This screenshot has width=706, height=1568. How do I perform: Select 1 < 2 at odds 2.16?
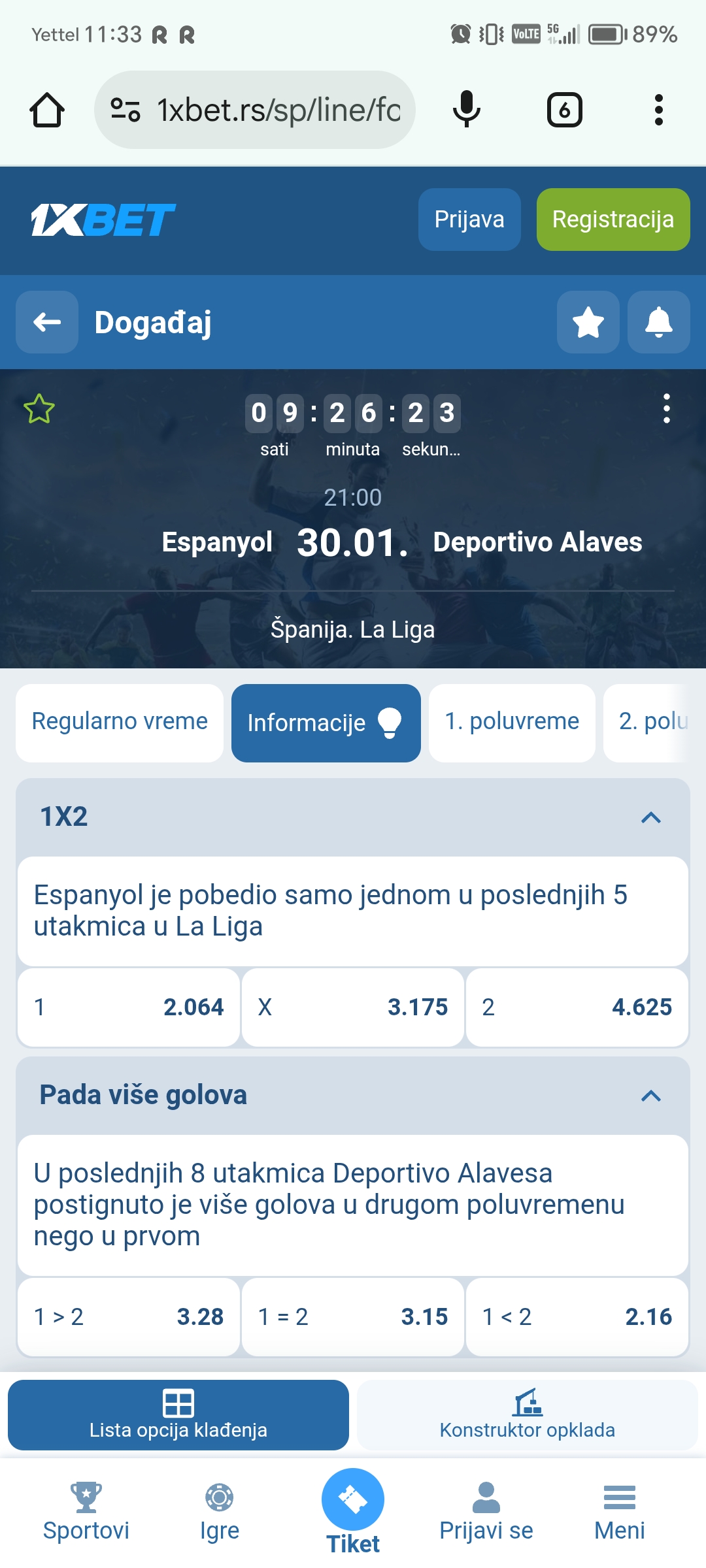pos(577,1316)
